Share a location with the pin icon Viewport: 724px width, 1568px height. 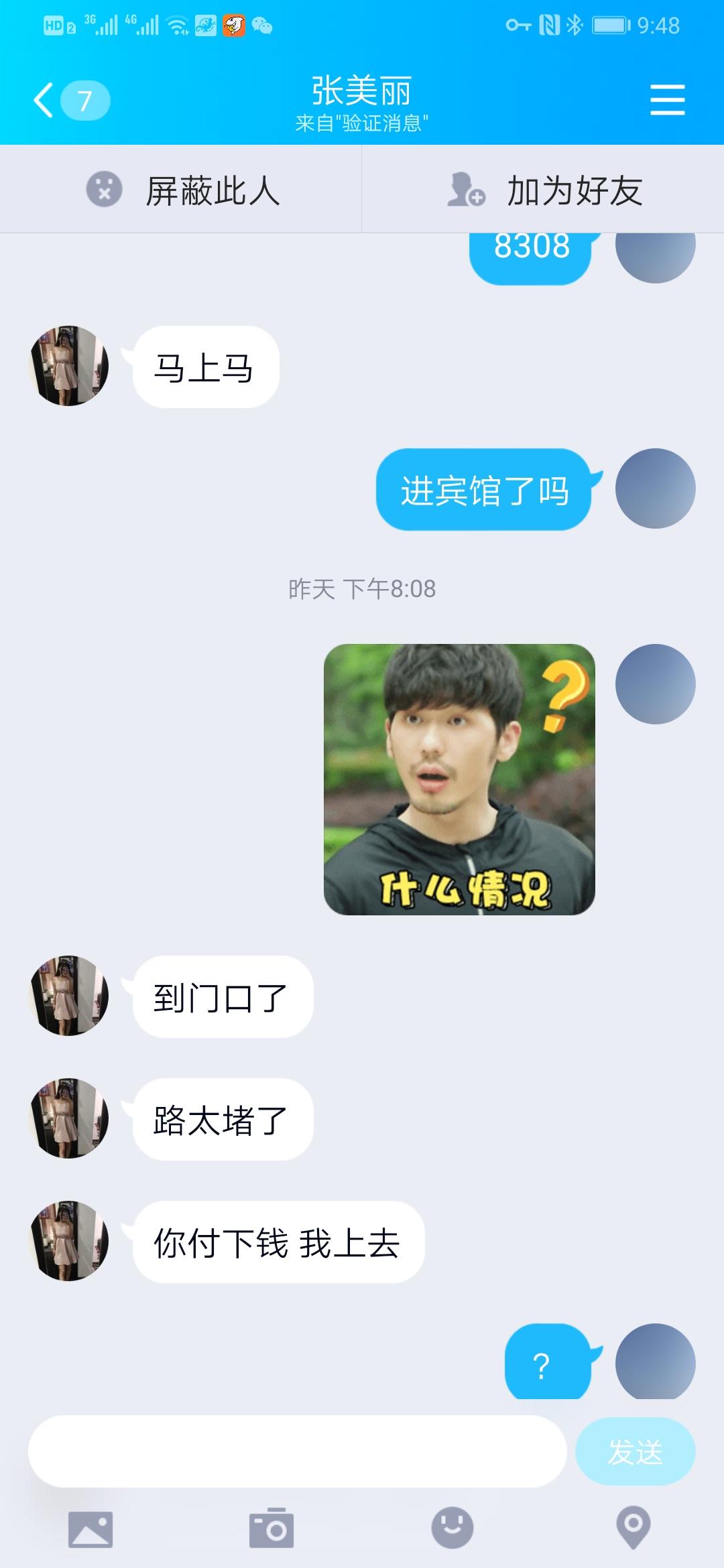pyautogui.click(x=633, y=1529)
